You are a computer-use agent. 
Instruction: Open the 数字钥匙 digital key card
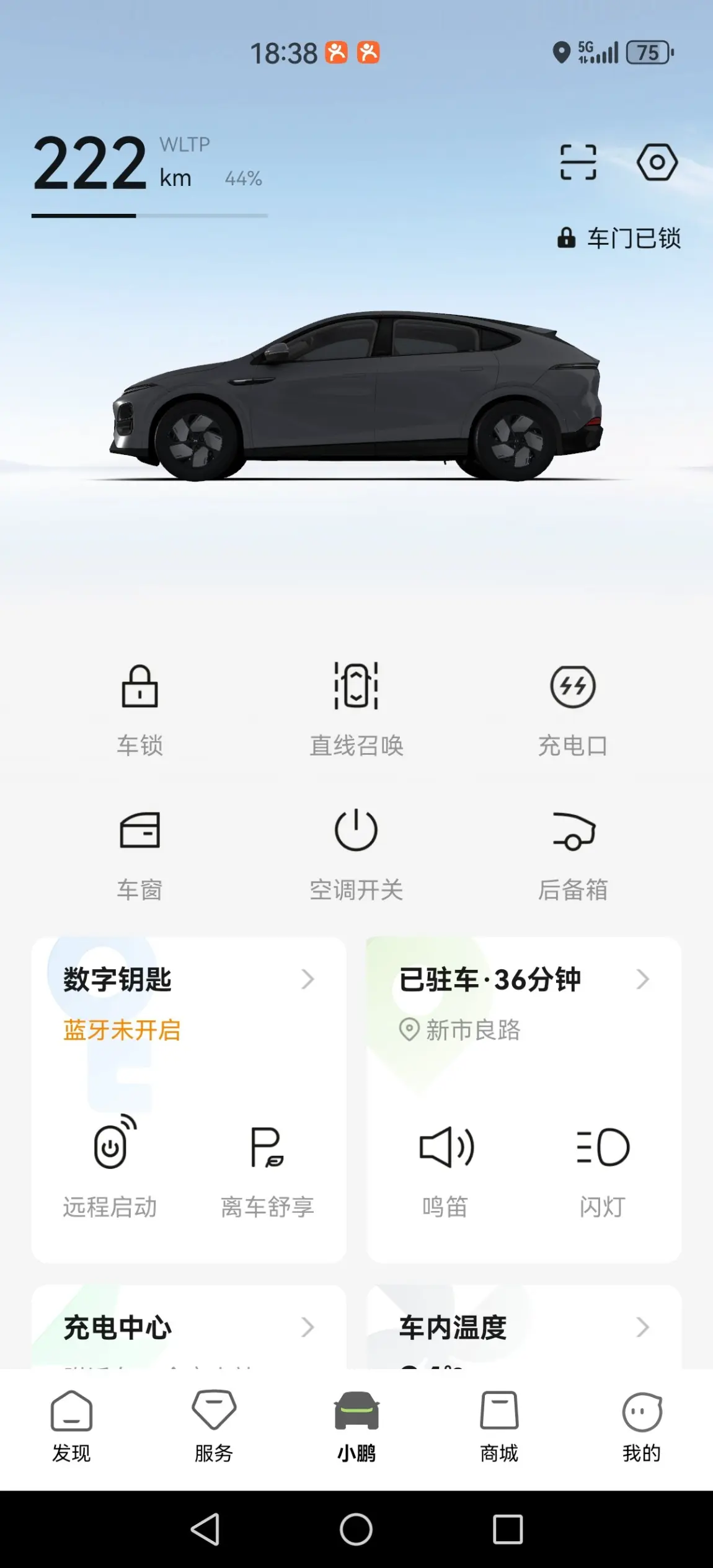(x=186, y=980)
